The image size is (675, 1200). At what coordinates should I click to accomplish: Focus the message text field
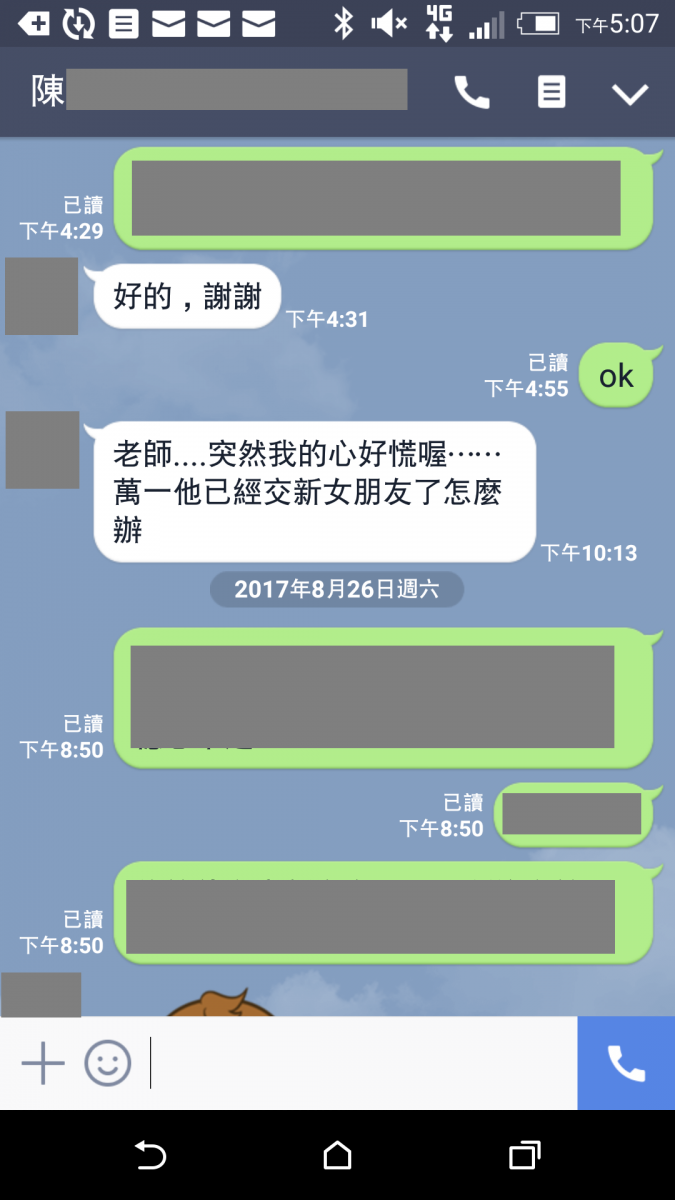[x=360, y=1063]
